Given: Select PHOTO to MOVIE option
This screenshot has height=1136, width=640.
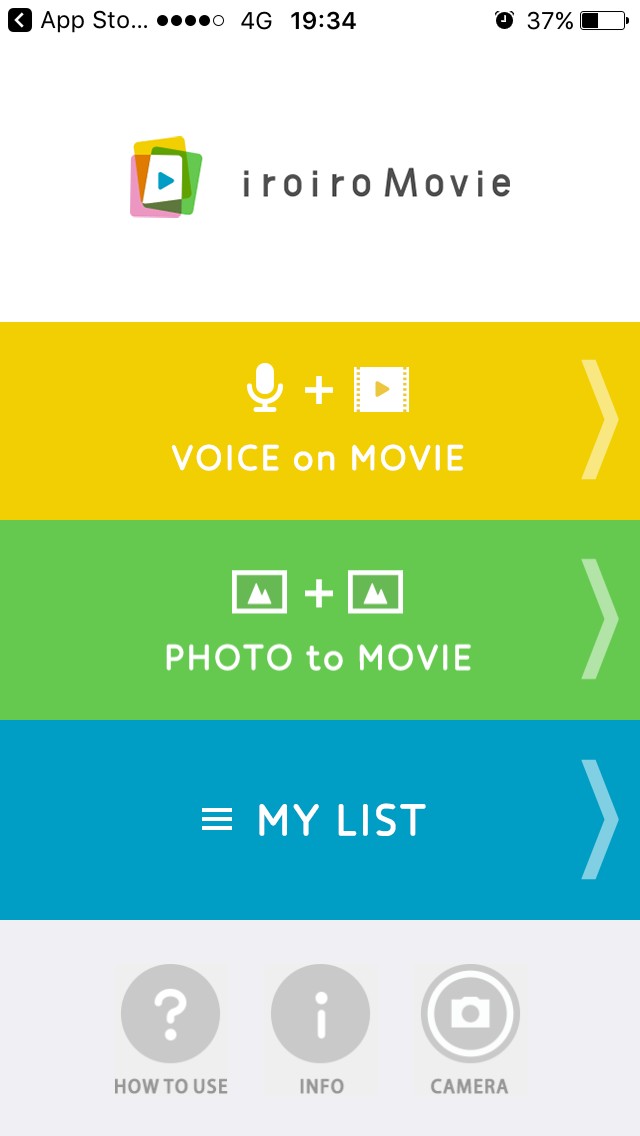Looking at the screenshot, I should (320, 620).
